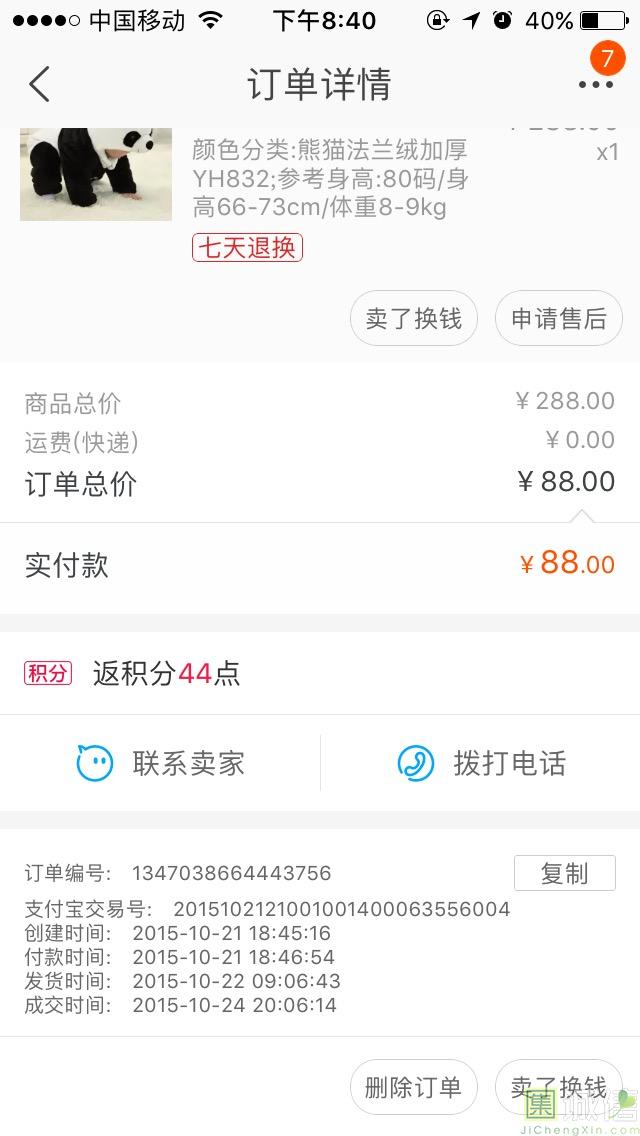
Task: Tap 卖了换钱 beside the 删除订单 button
Action: (558, 1087)
